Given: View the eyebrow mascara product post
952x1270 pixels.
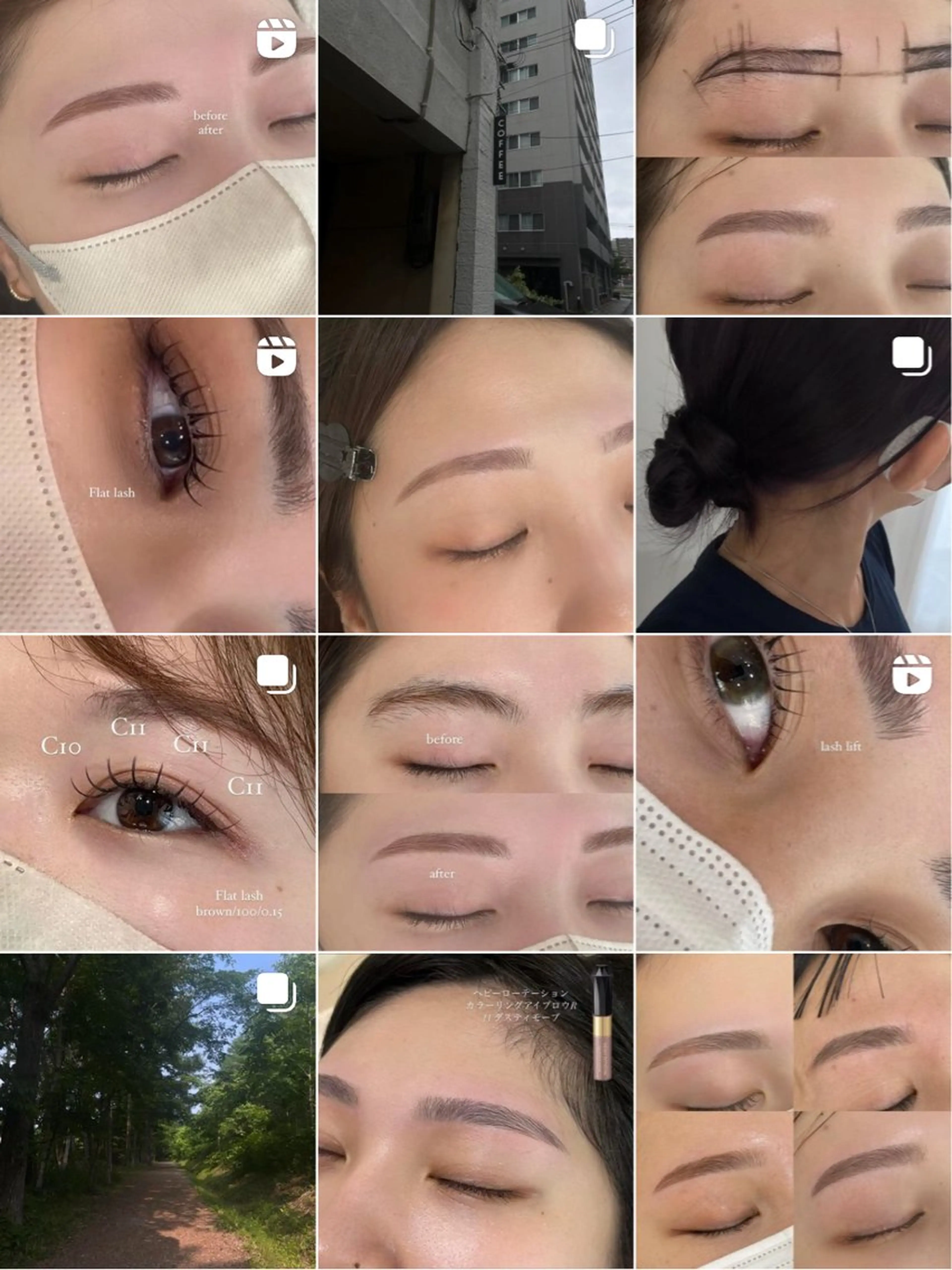Looking at the screenshot, I should pyautogui.click(x=476, y=1111).
